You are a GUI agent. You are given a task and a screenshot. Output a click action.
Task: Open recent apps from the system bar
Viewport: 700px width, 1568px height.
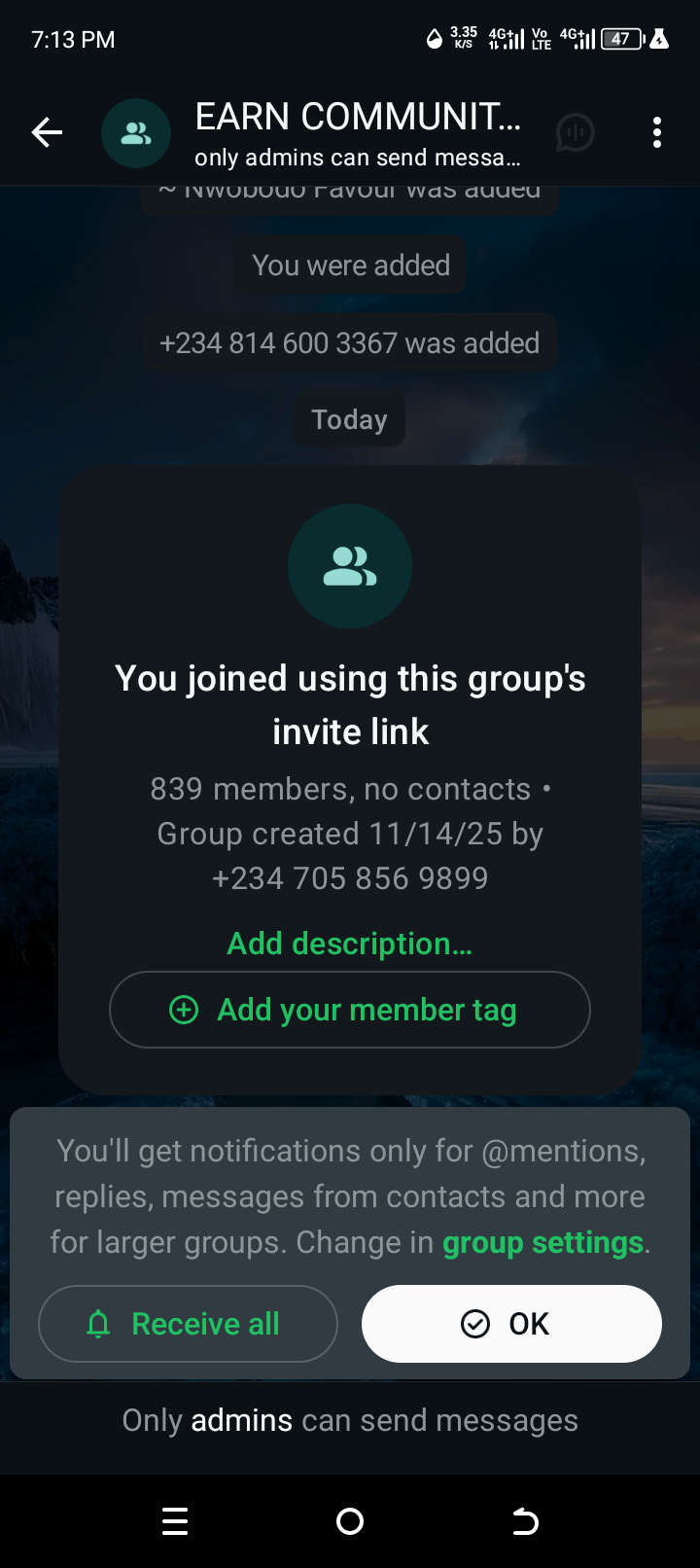coord(175,1521)
